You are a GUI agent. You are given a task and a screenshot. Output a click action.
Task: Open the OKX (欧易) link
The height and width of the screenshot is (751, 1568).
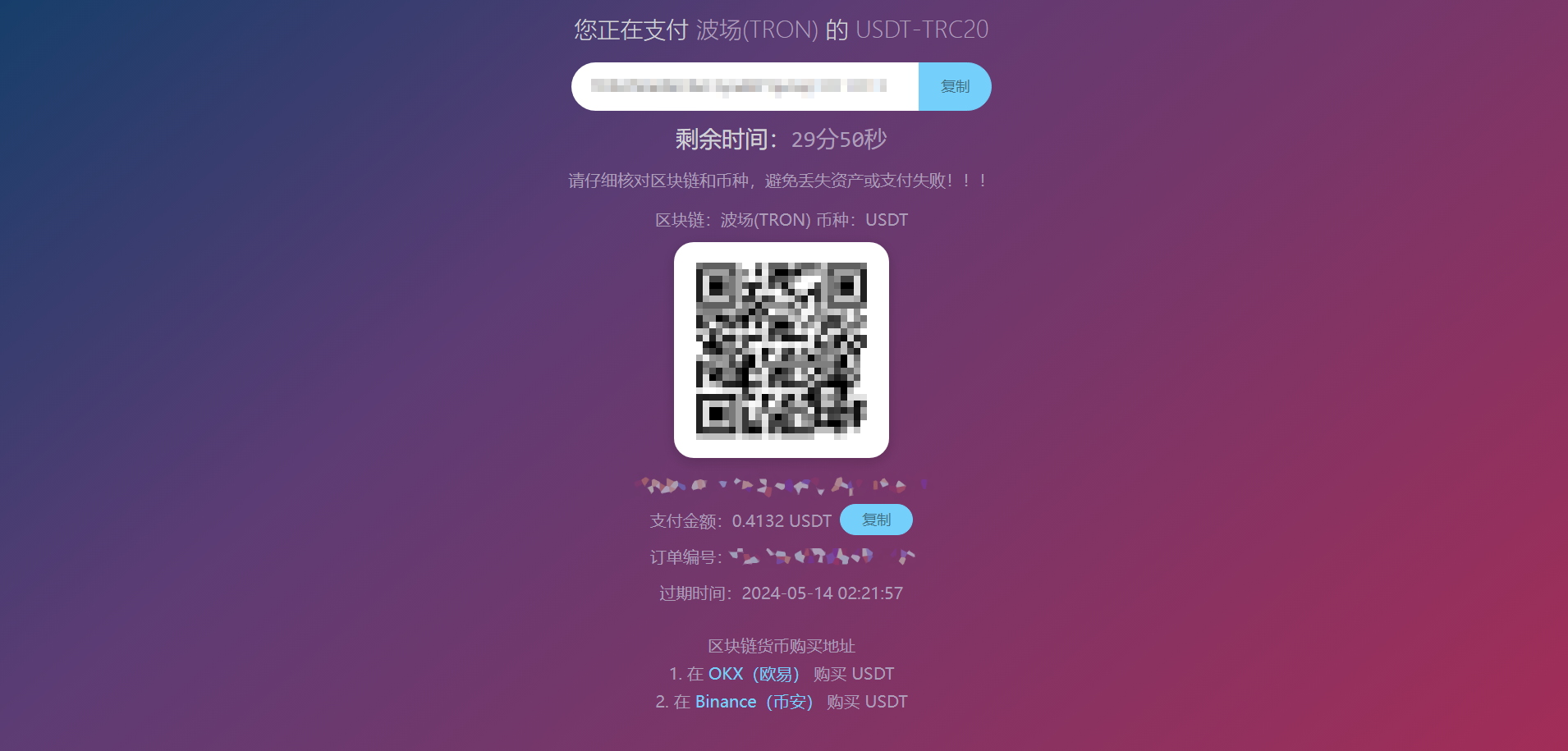(x=753, y=674)
